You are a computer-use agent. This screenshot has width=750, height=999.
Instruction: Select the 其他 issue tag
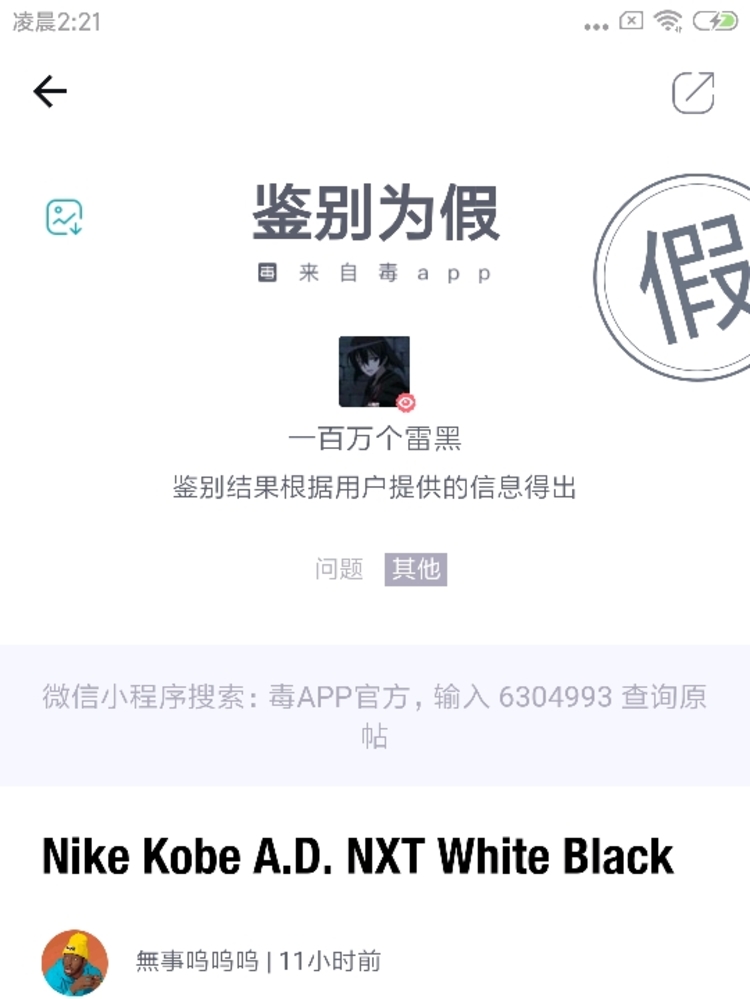point(415,569)
